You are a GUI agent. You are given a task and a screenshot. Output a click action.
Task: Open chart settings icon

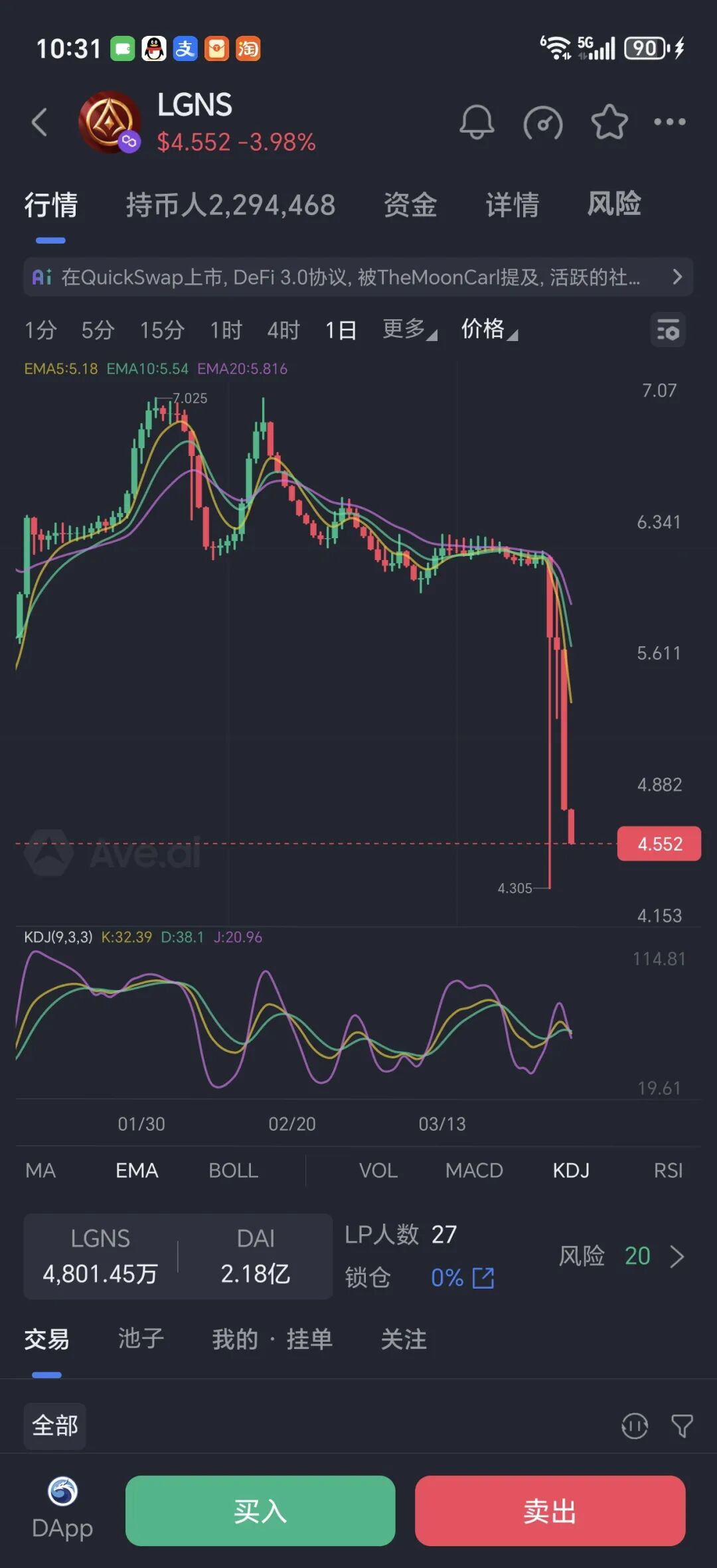click(x=667, y=330)
